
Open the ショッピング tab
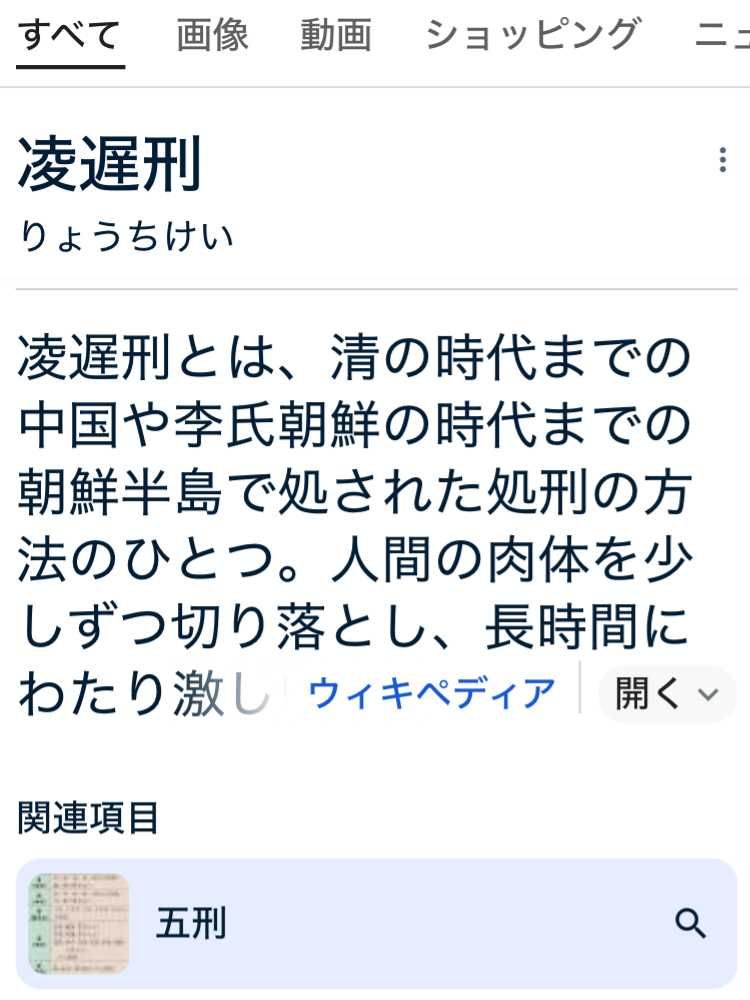[x=531, y=36]
